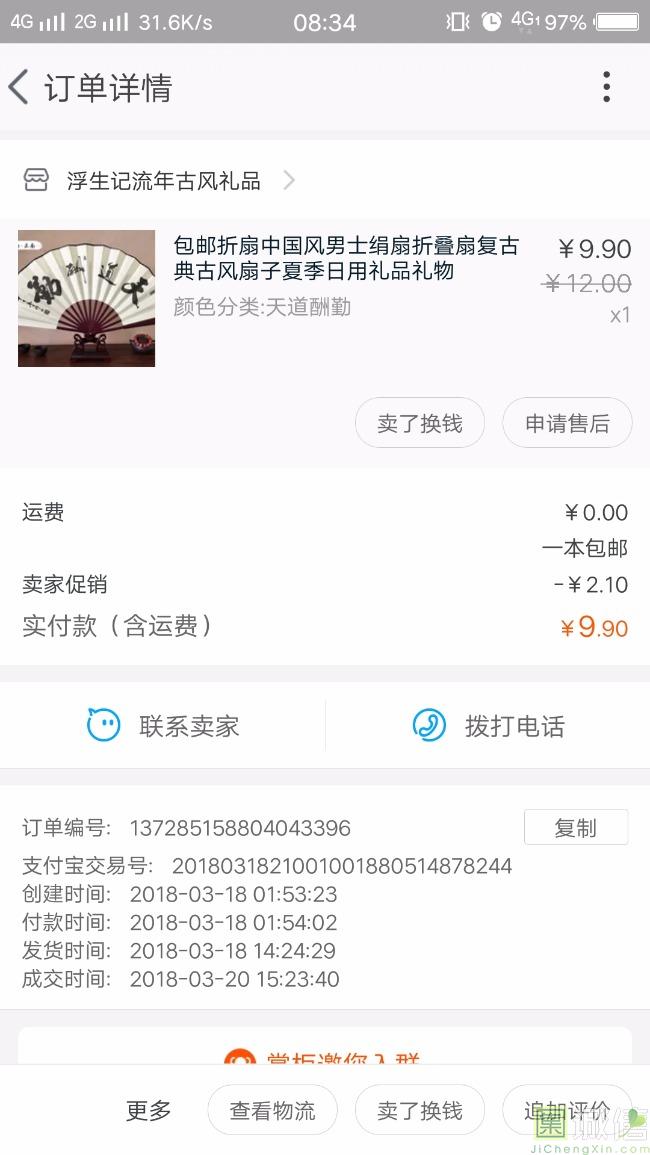650x1155 pixels.
Task: Call the seller with 拨打电话
Action: tap(489, 726)
